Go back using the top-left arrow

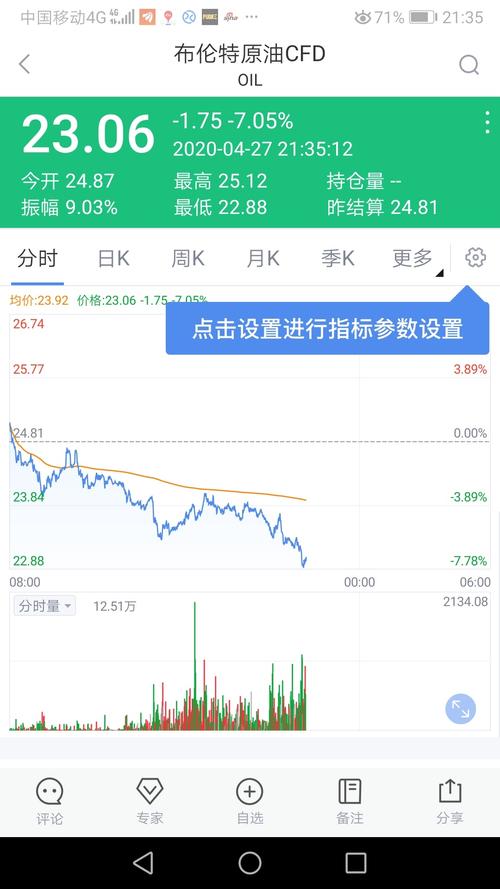click(x=24, y=64)
